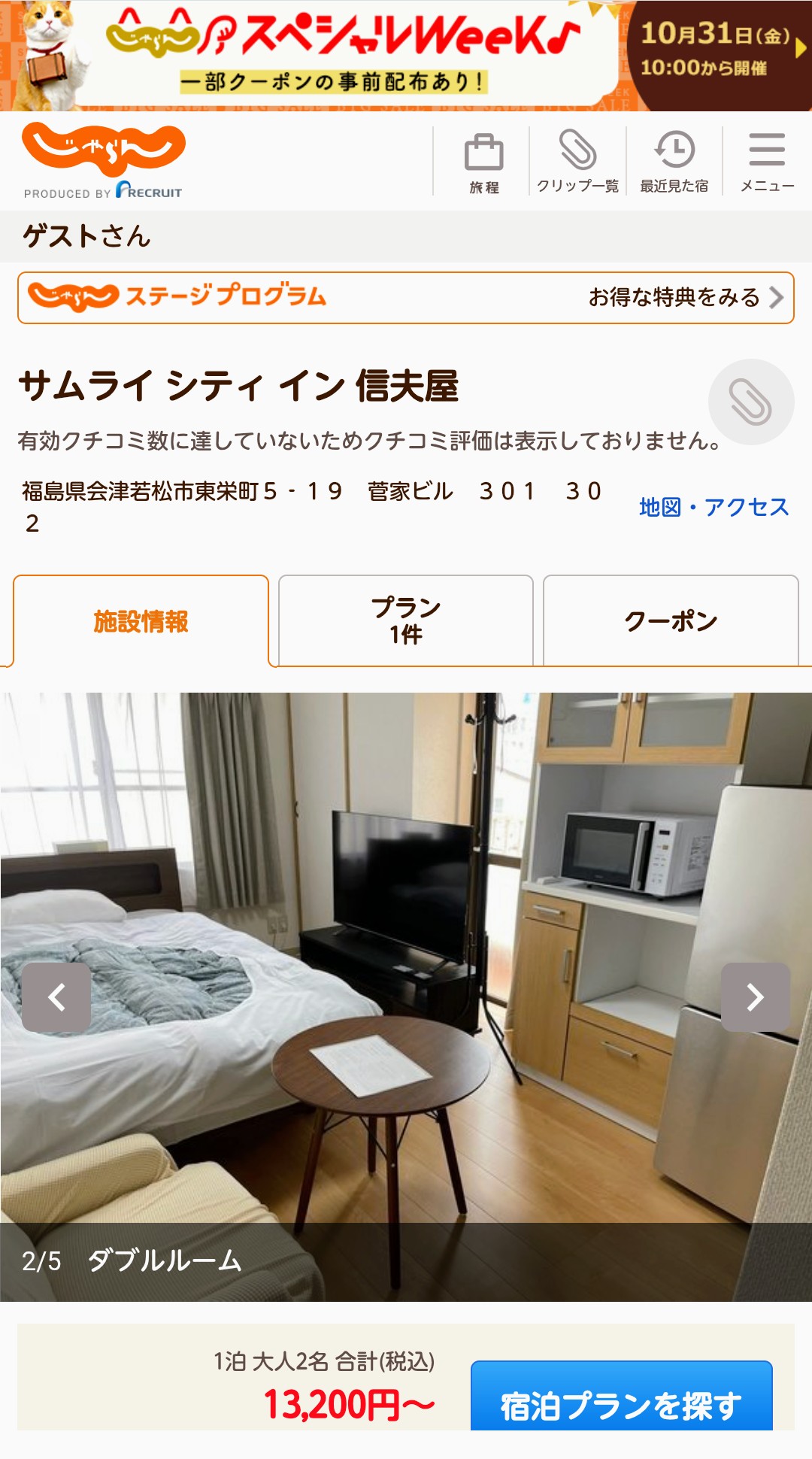Open the スペシャルWeek sale banner

(x=406, y=56)
